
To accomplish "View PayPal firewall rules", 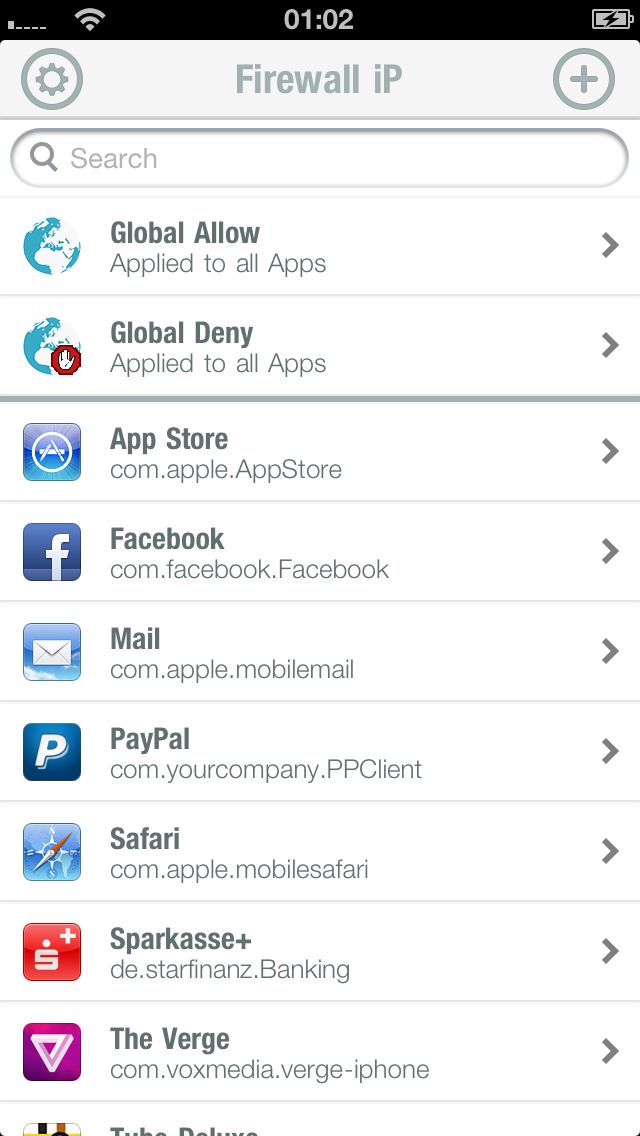I will pyautogui.click(x=320, y=752).
